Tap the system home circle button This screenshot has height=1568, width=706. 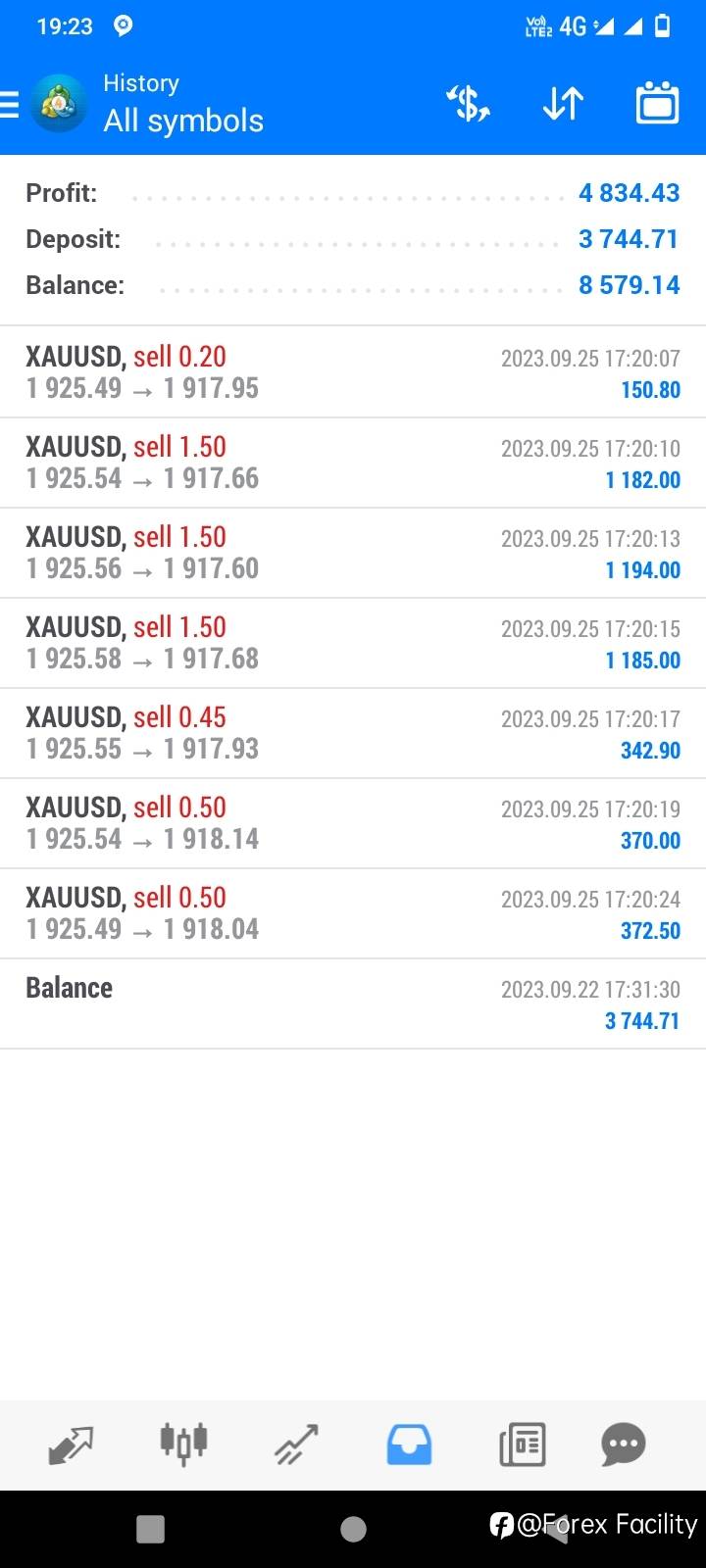pyautogui.click(x=353, y=1529)
